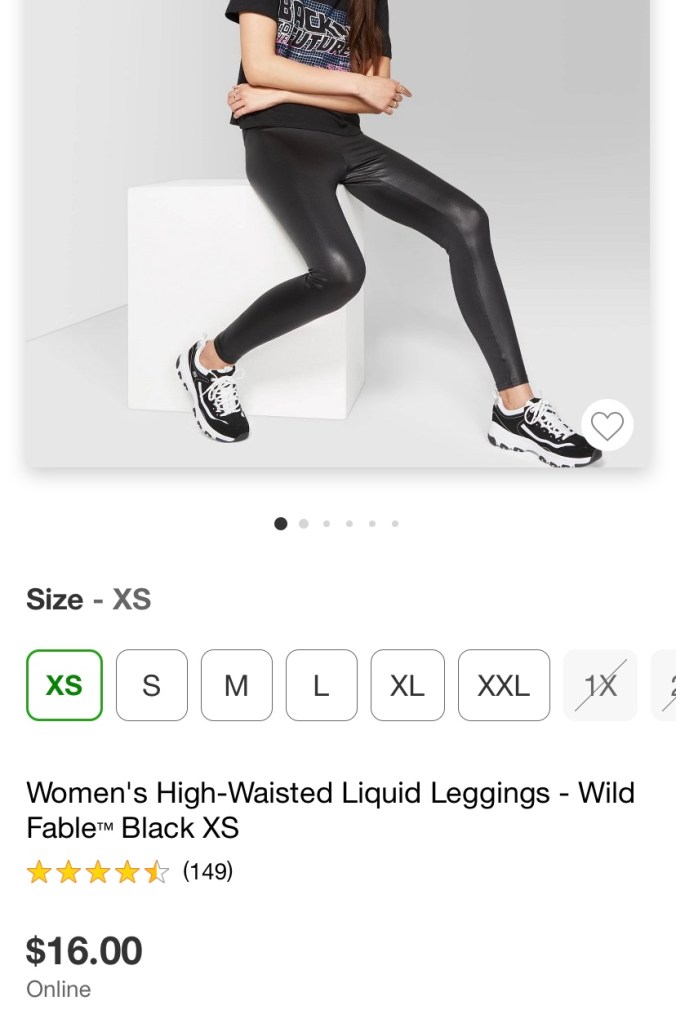Image resolution: width=676 pixels, height=1023 pixels.
Task: Choose size S
Action: pos(152,685)
